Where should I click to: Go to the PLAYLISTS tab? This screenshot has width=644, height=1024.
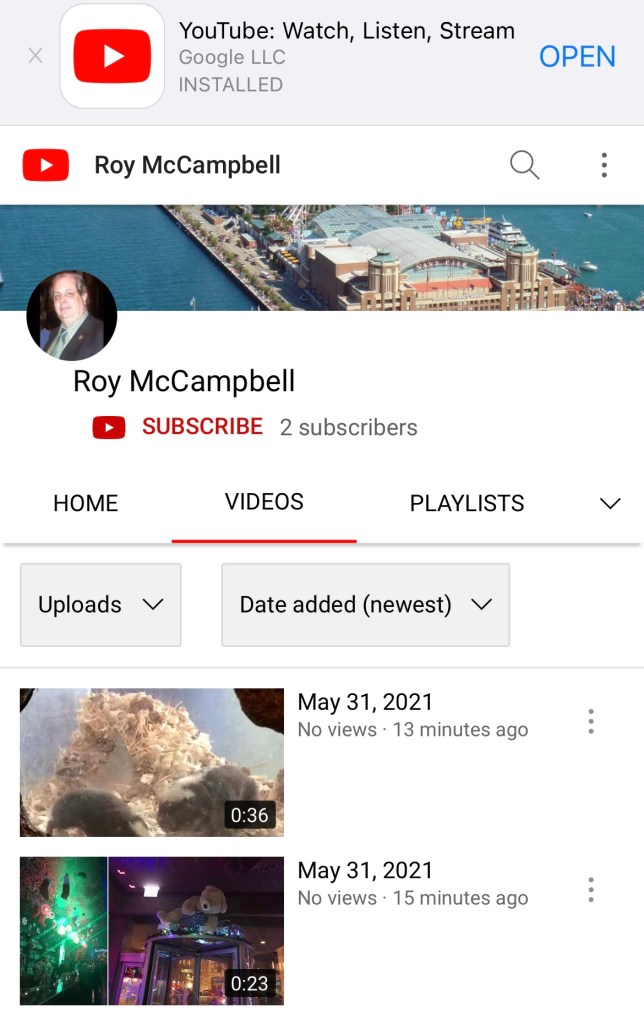467,503
